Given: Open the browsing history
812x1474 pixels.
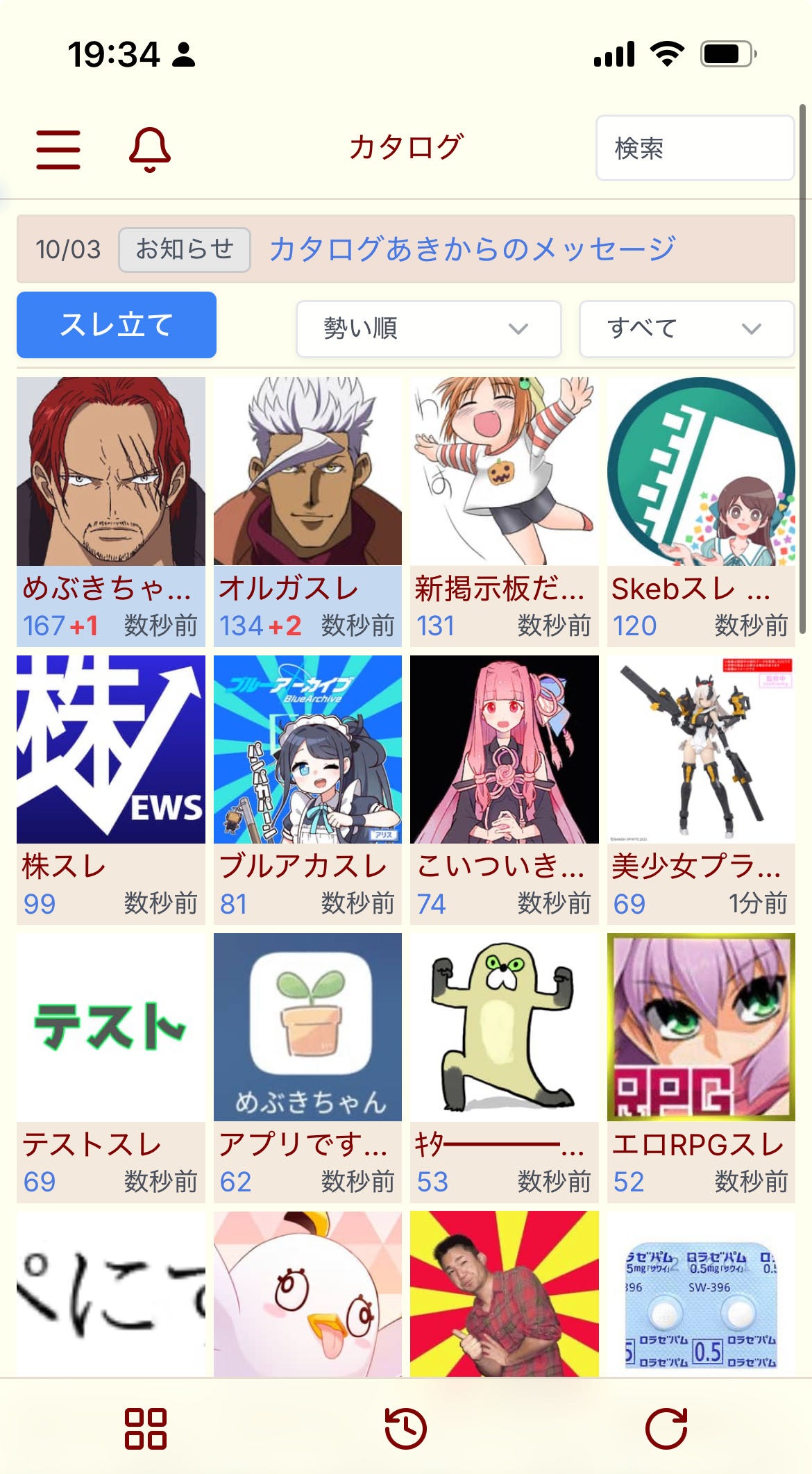Looking at the screenshot, I should coord(405,1429).
